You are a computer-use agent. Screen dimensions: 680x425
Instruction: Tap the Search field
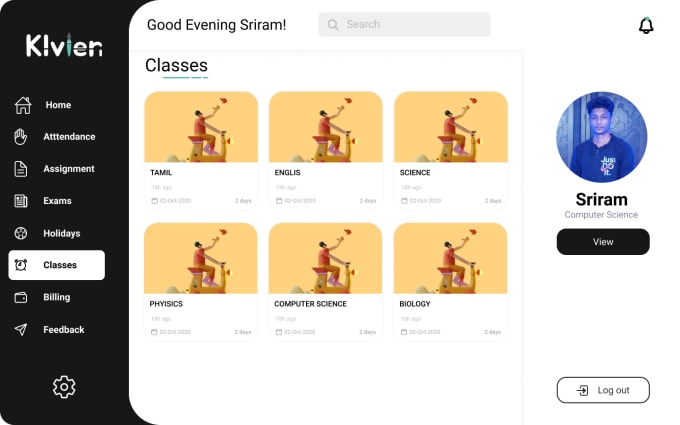(x=404, y=25)
